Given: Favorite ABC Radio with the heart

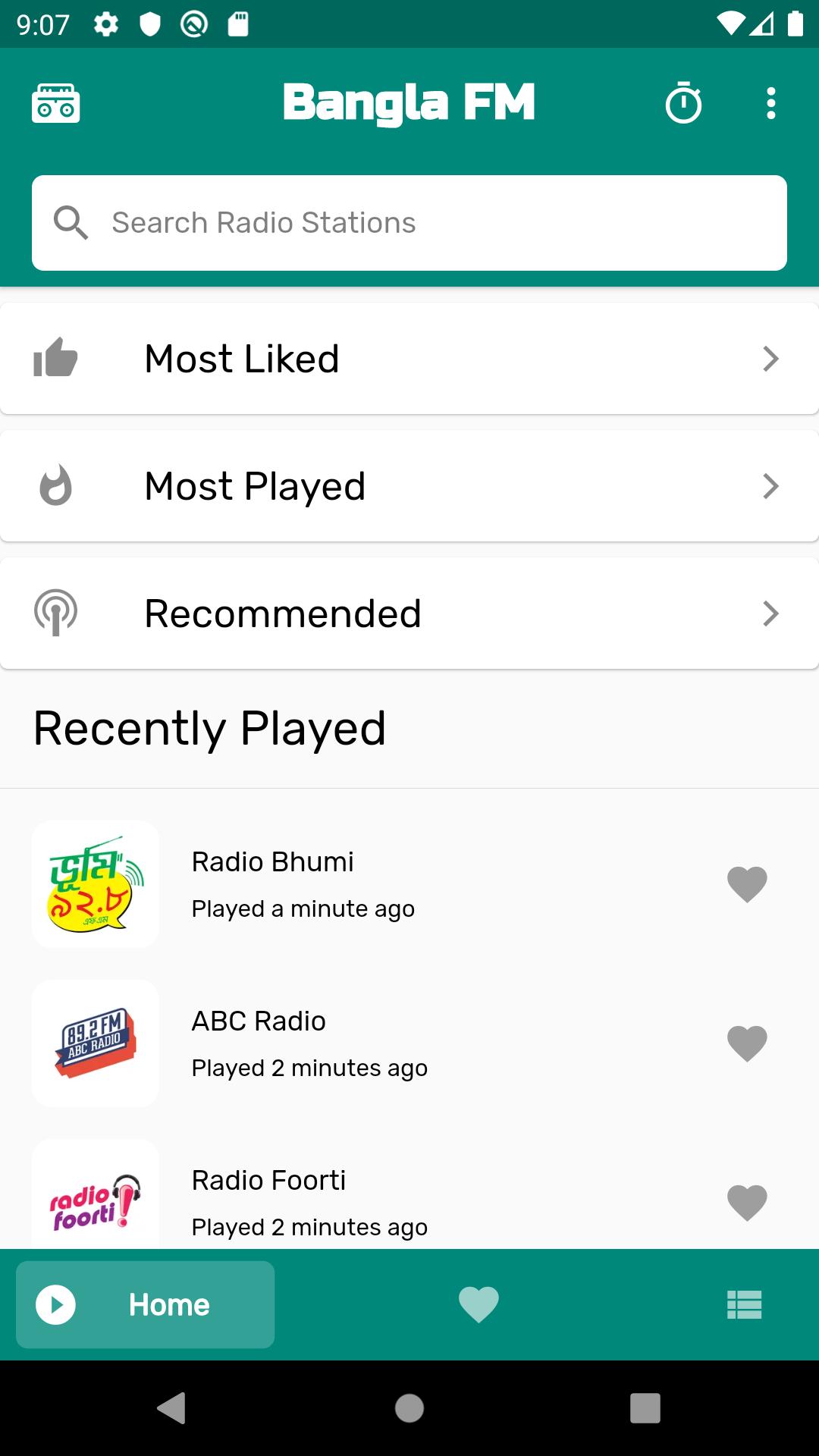Looking at the screenshot, I should pyautogui.click(x=747, y=1043).
